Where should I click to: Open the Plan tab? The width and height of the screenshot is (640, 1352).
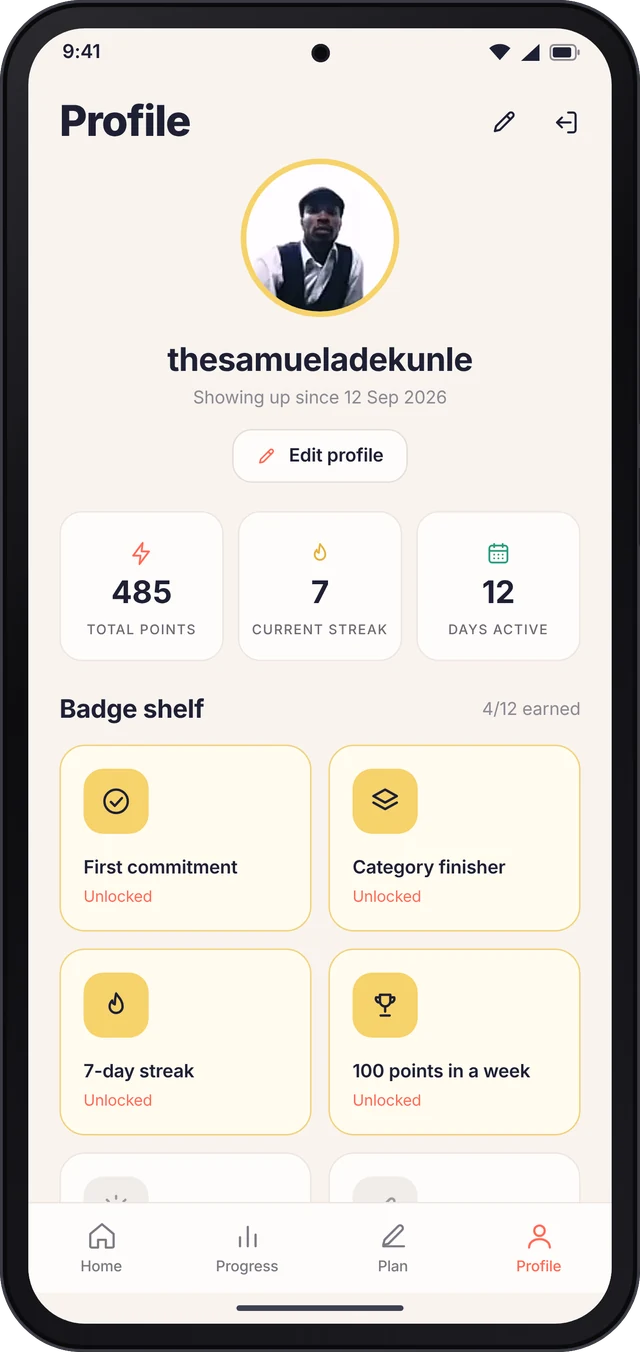coord(393,1248)
